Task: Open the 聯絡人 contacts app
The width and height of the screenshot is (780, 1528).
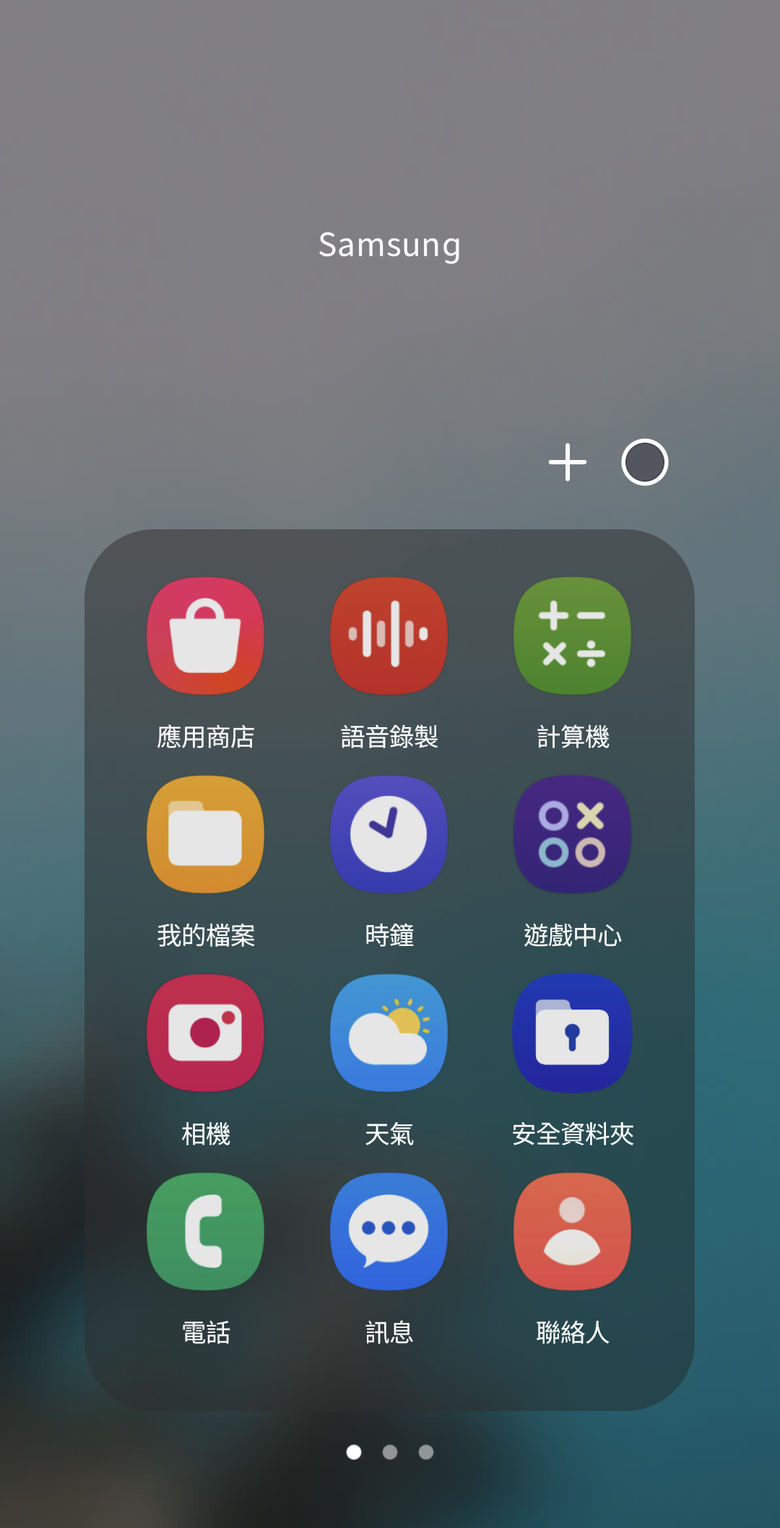Action: pyautogui.click(x=572, y=1231)
